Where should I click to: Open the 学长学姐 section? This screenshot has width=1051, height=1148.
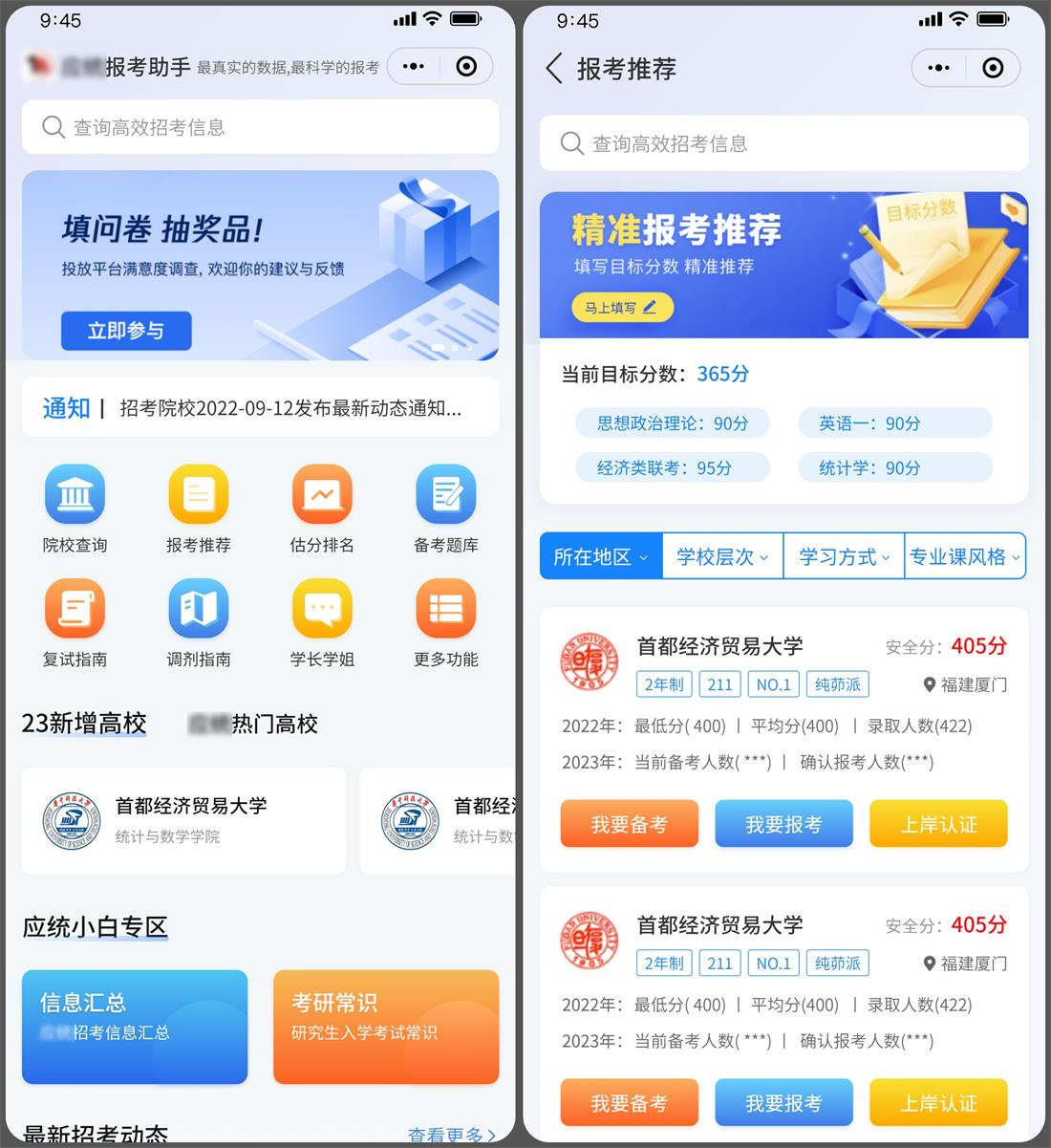click(x=322, y=621)
